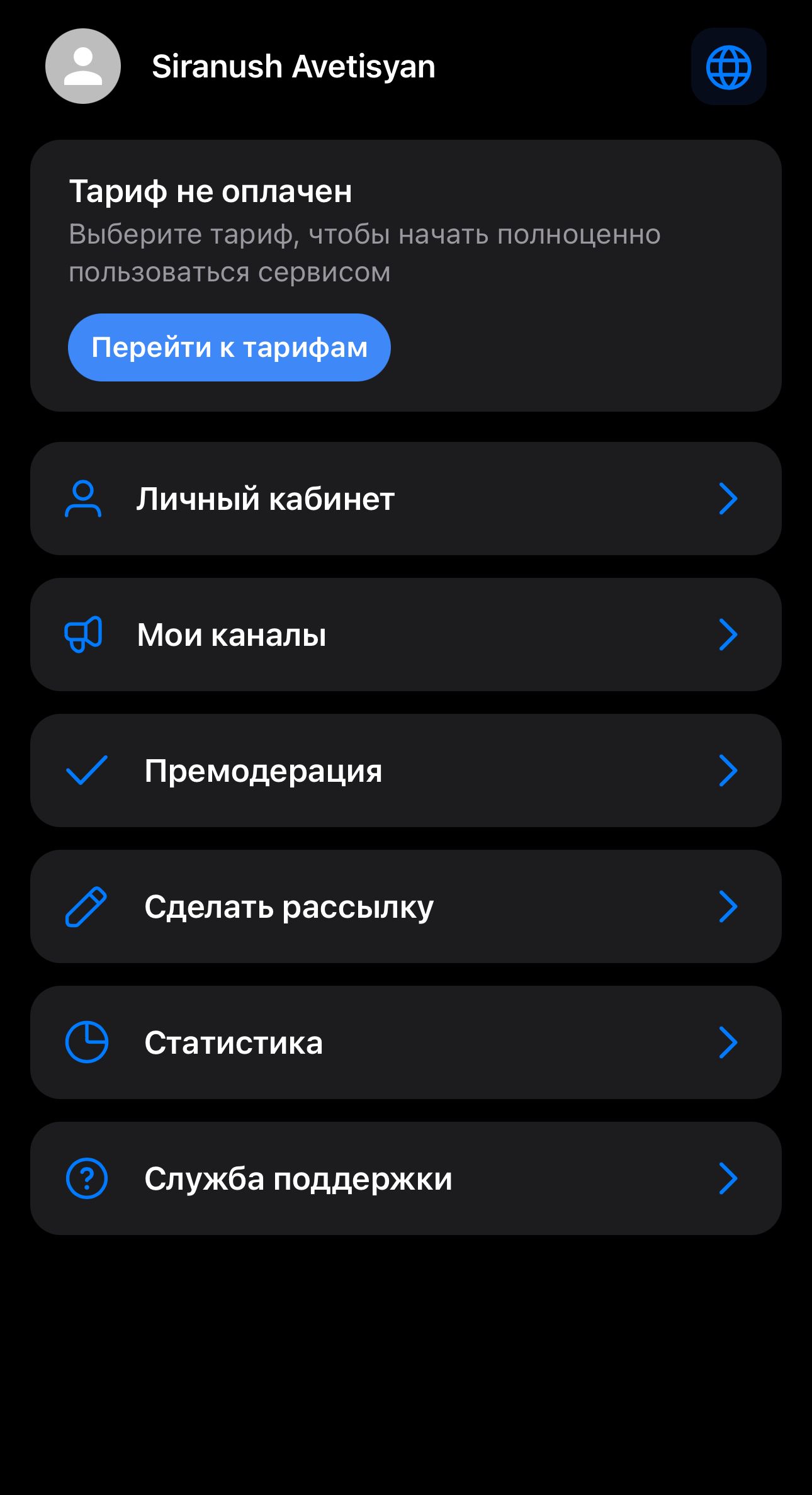812x1495 pixels.
Task: Expand the Статистика chevron
Action: (728, 1042)
